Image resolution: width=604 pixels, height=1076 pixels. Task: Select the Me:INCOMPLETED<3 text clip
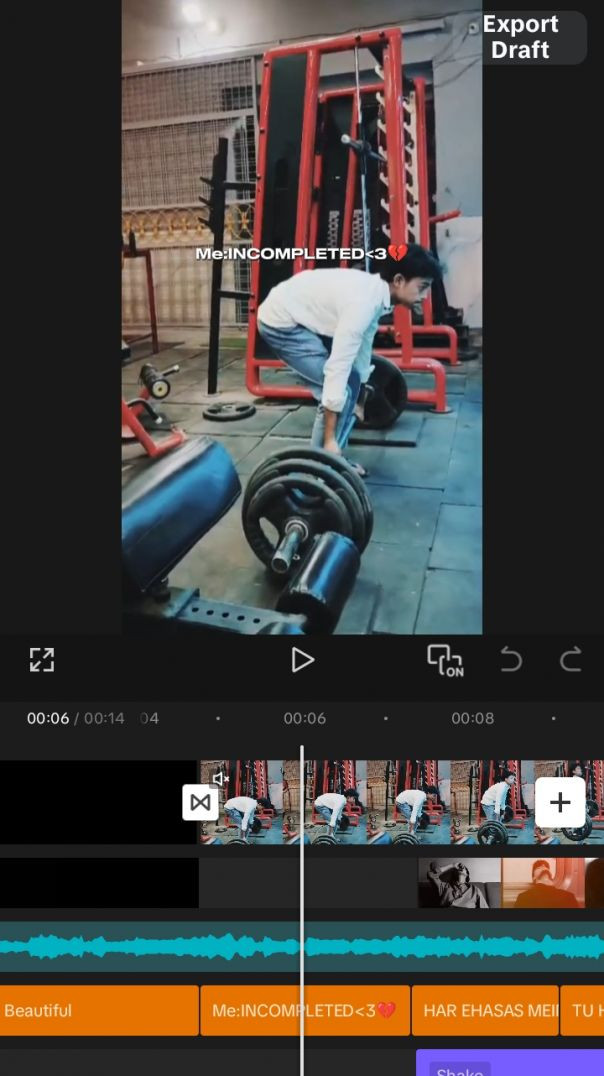(x=305, y=1010)
